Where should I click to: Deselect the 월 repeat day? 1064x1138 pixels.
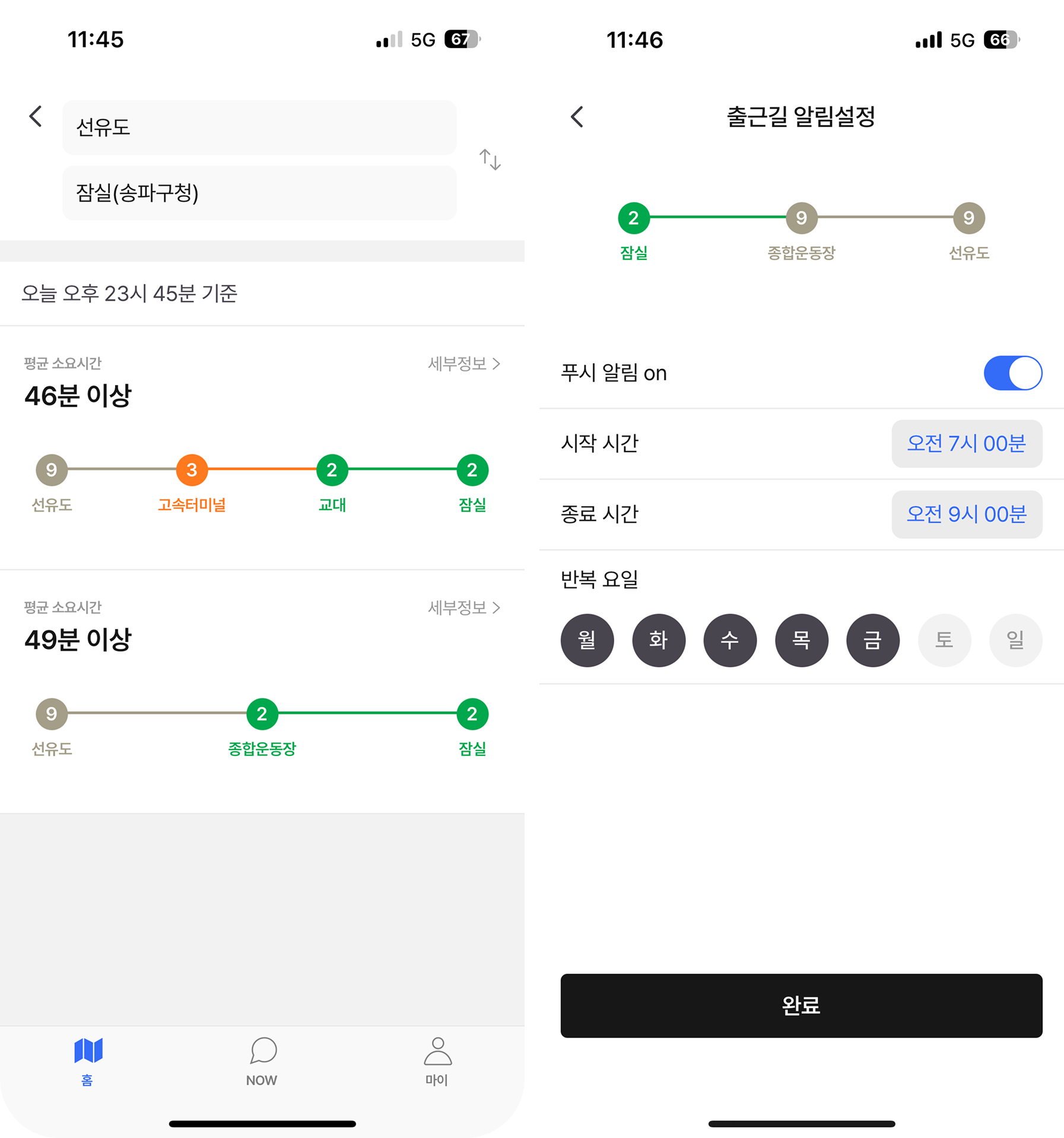[587, 640]
